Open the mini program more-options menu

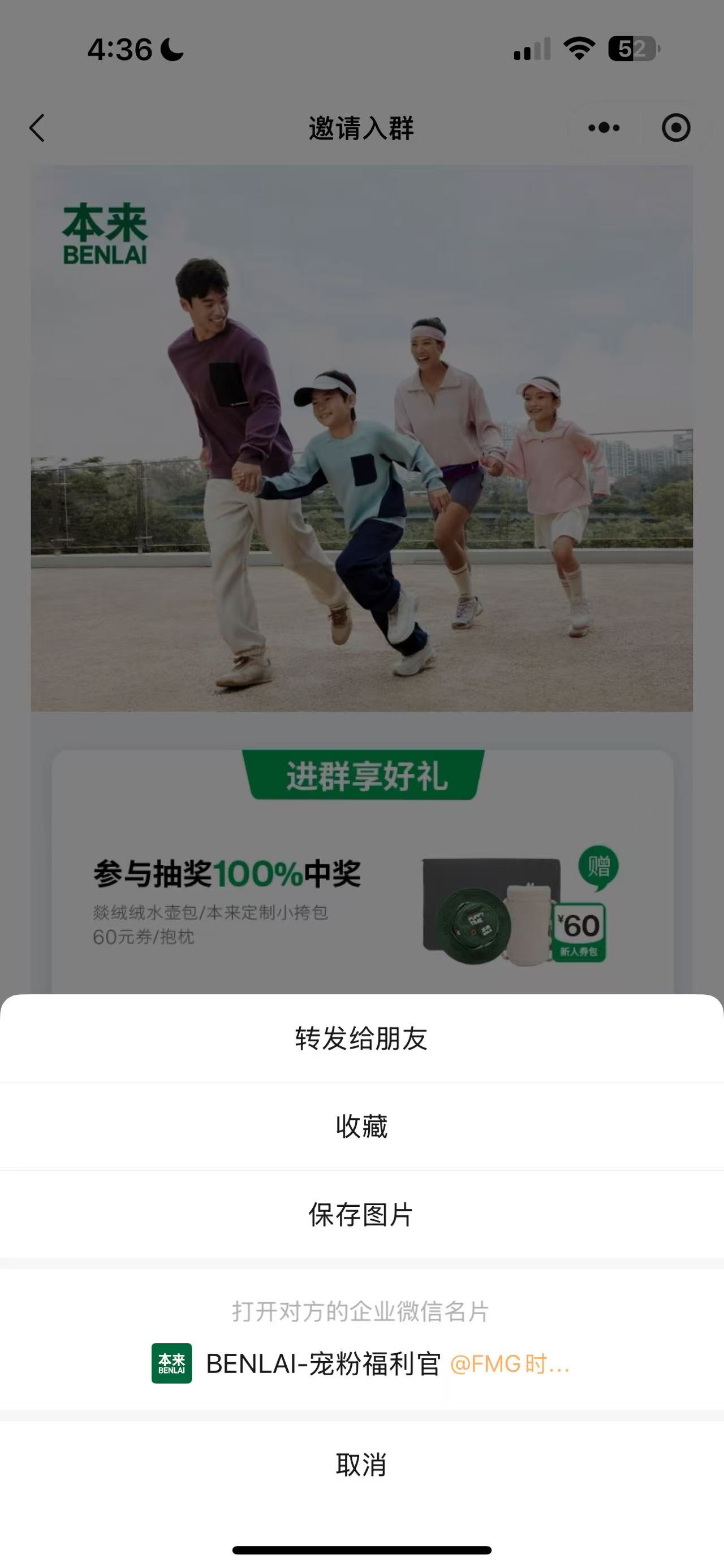[604, 128]
